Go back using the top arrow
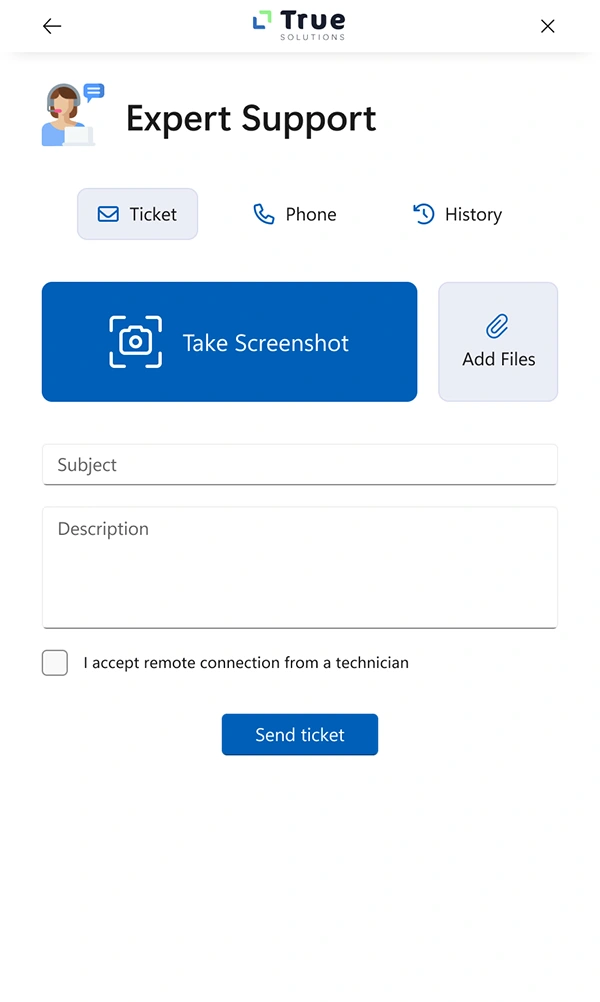Image resolution: width=600 pixels, height=1002 pixels. 52,26
